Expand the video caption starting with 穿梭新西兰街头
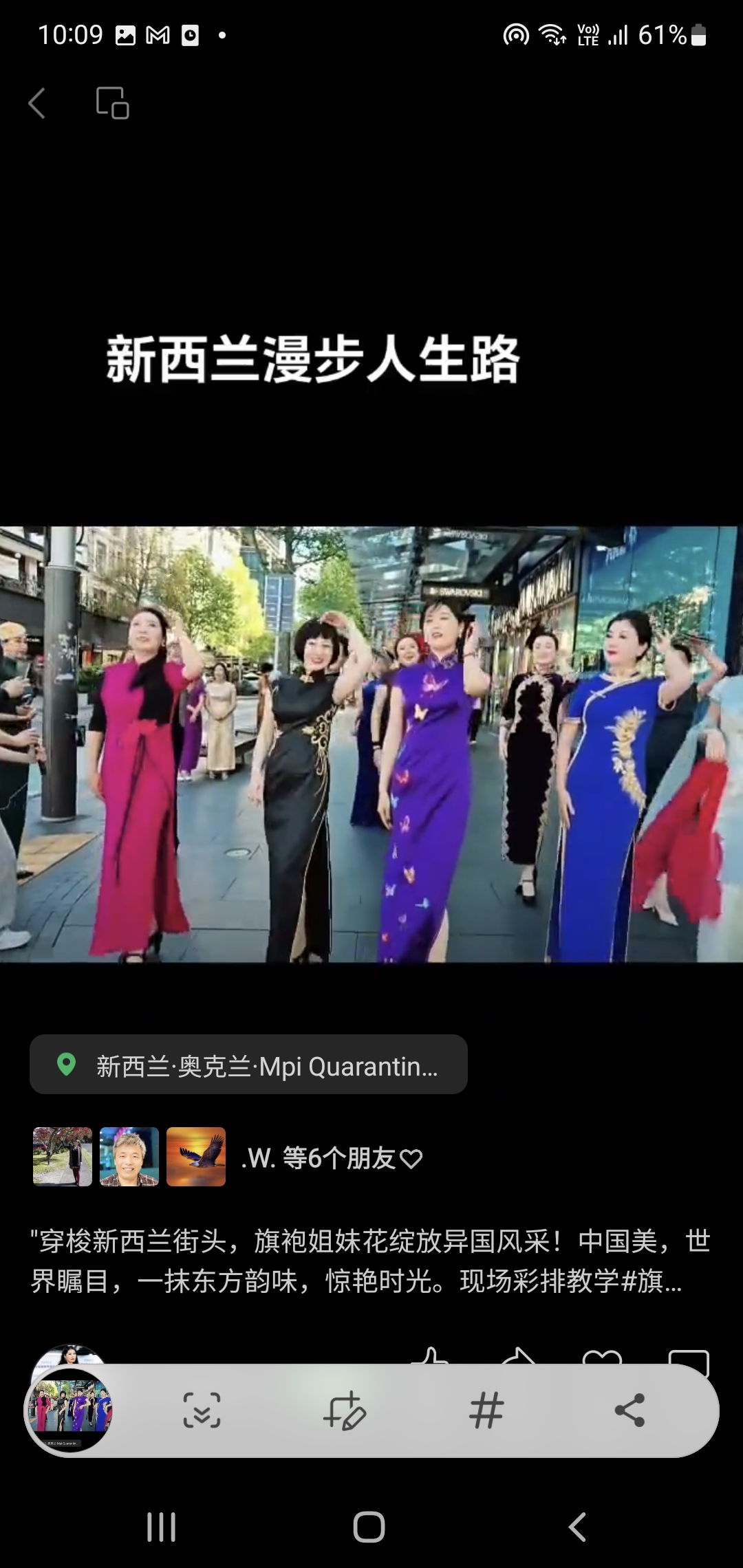The height and width of the screenshot is (1568, 743). (370, 1261)
